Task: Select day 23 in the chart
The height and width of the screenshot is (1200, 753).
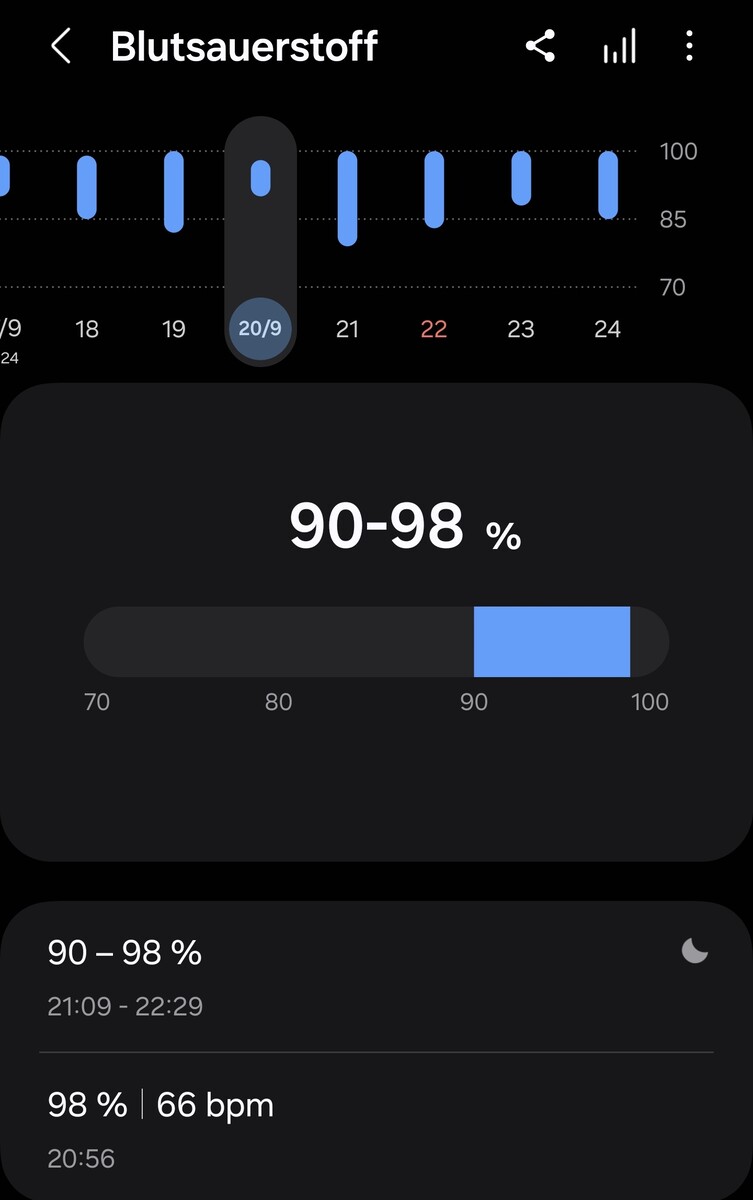Action: pyautogui.click(x=520, y=328)
